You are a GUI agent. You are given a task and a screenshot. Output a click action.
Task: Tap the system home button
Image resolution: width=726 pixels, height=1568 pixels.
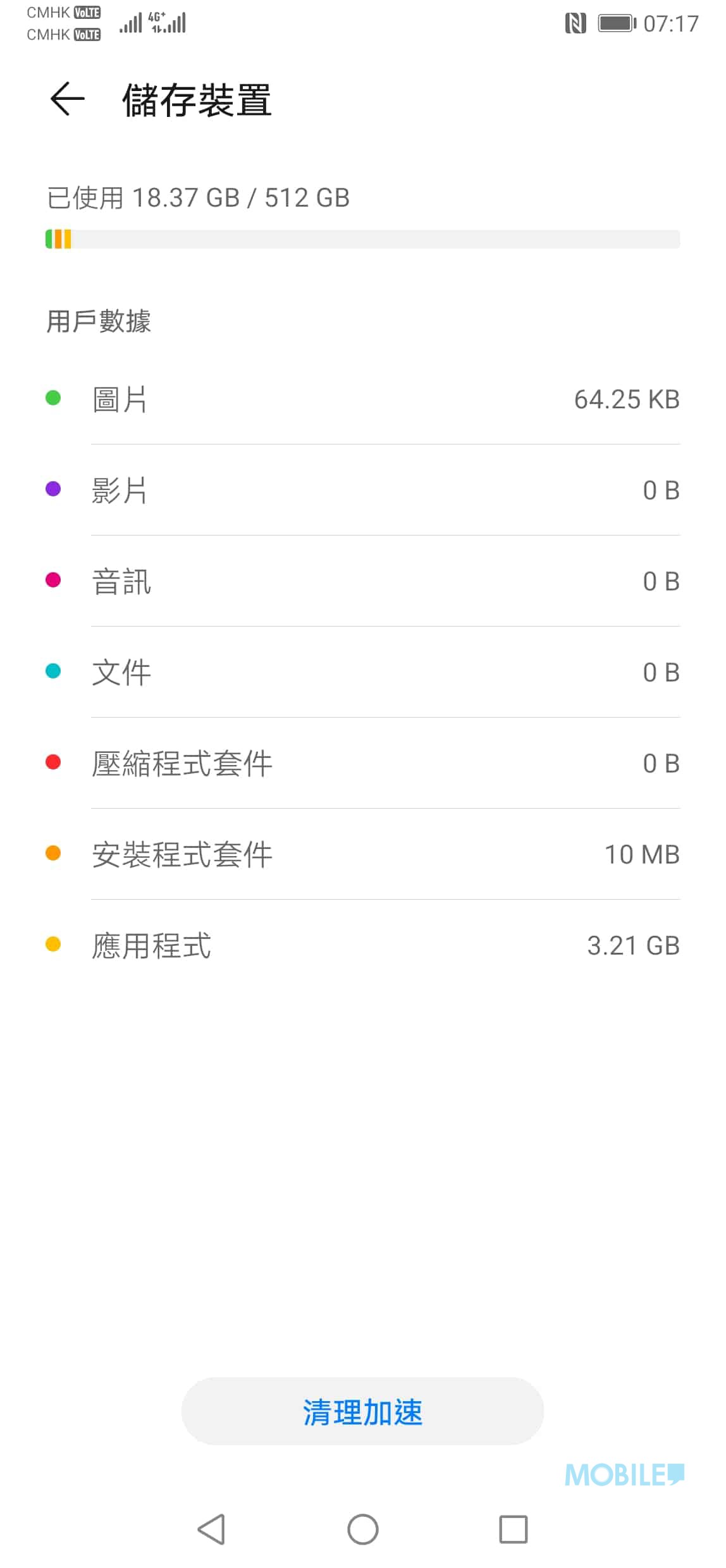[363, 1529]
